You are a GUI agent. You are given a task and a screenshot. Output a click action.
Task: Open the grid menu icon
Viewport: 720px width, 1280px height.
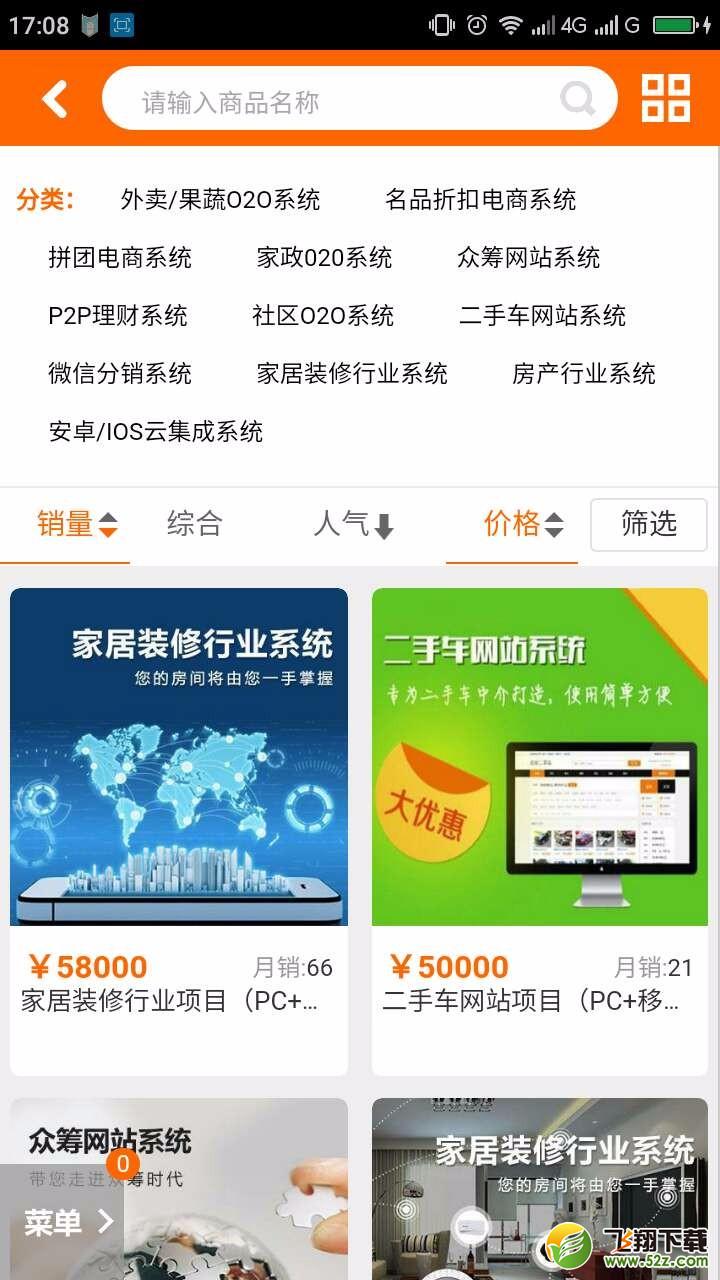pos(666,98)
